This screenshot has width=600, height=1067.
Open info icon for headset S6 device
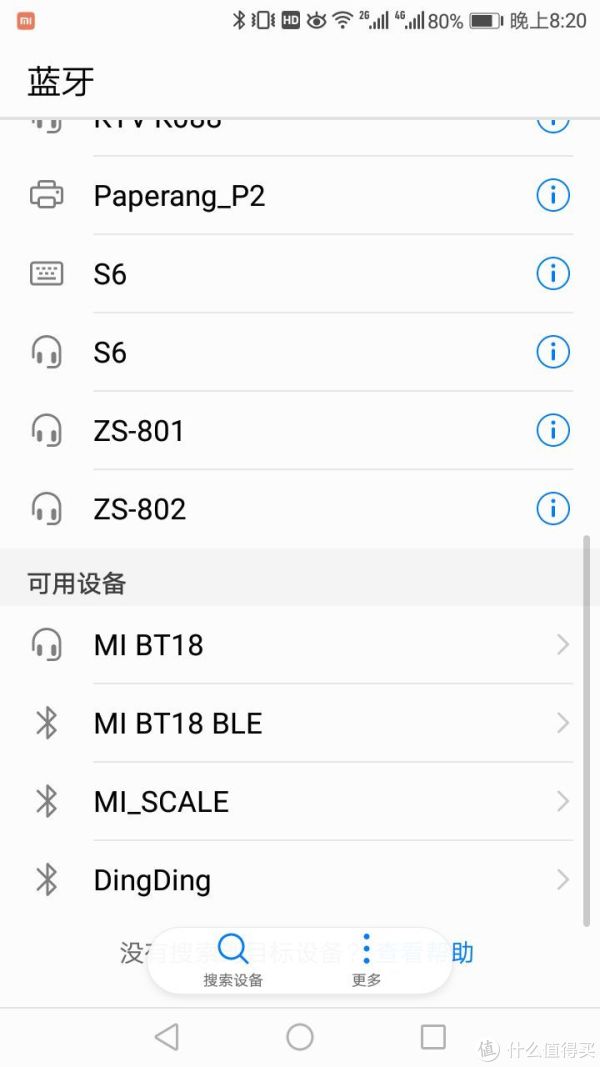[552, 352]
